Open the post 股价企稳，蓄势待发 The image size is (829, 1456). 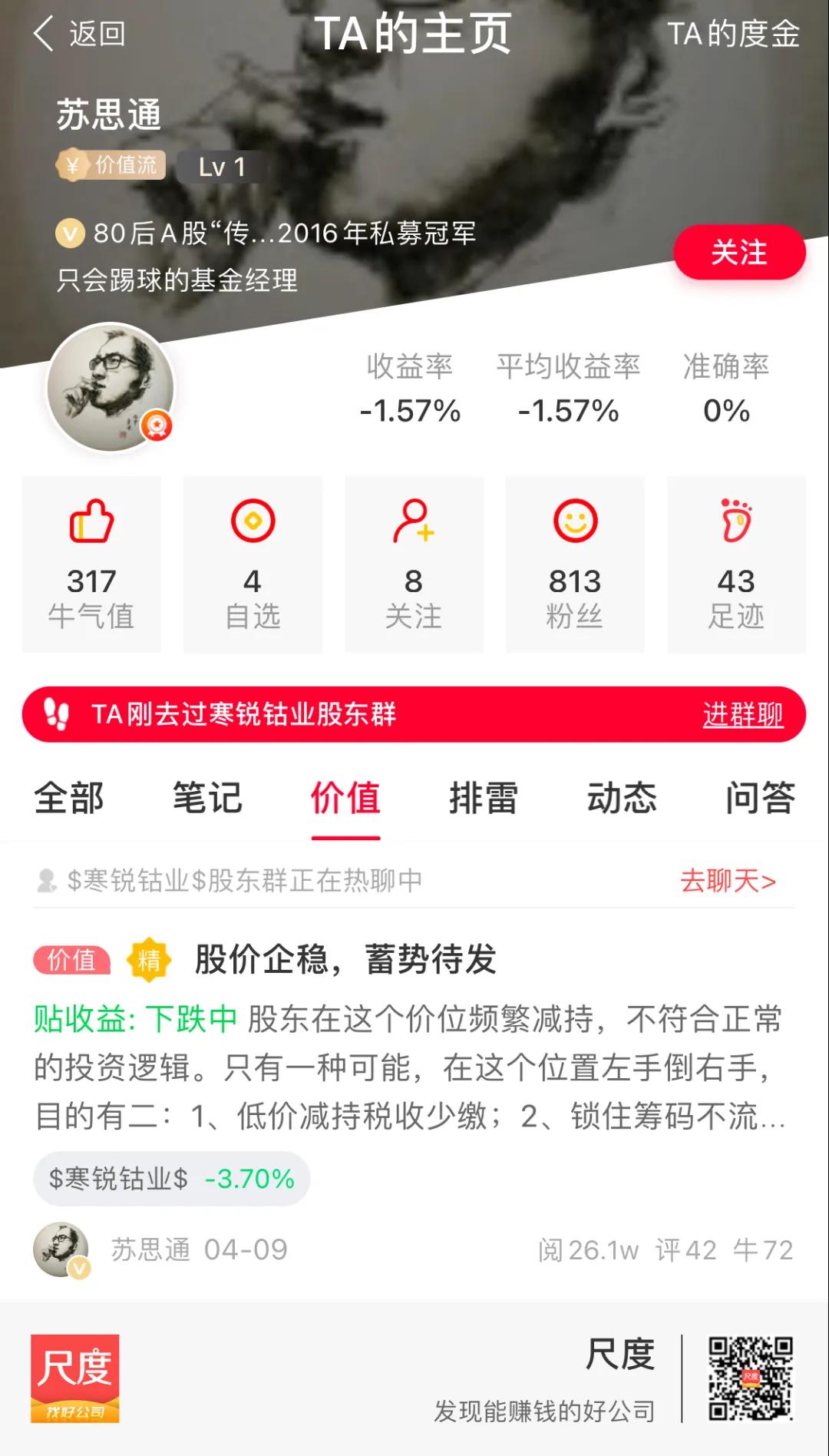click(345, 959)
